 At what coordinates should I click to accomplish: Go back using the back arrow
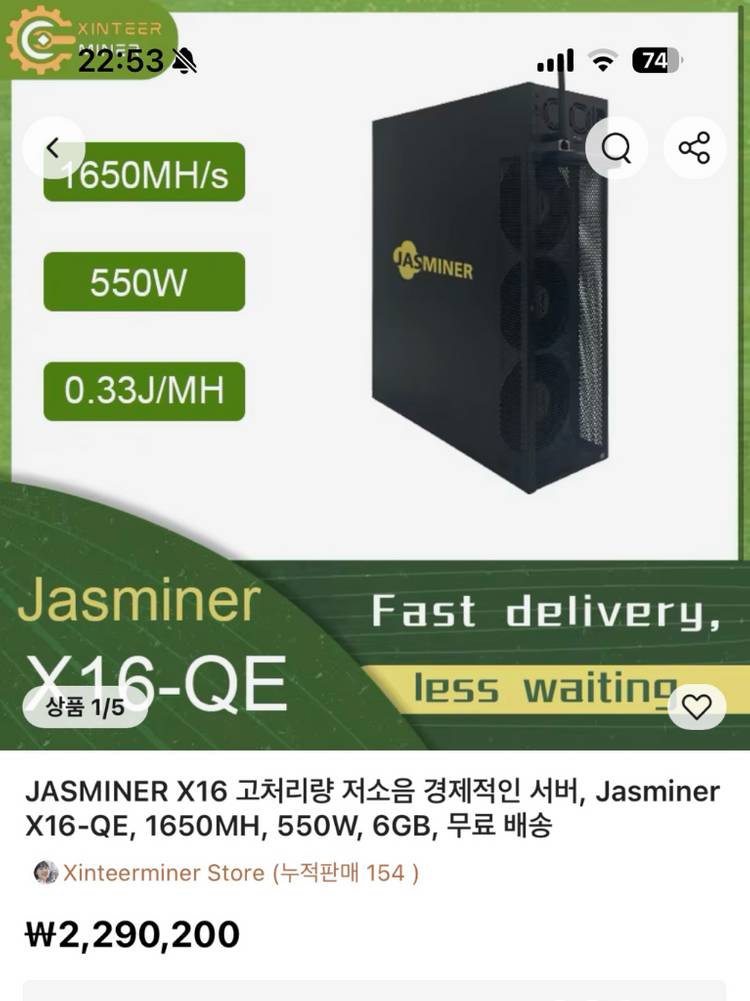pos(53,148)
